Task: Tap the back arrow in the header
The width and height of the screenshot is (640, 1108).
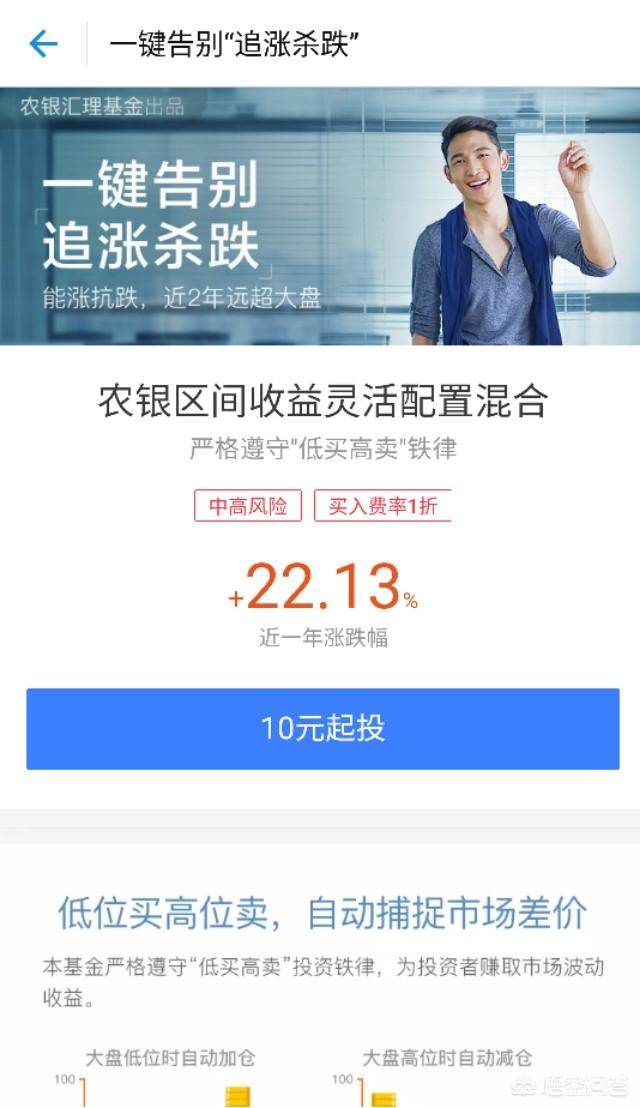Action: [x=43, y=44]
